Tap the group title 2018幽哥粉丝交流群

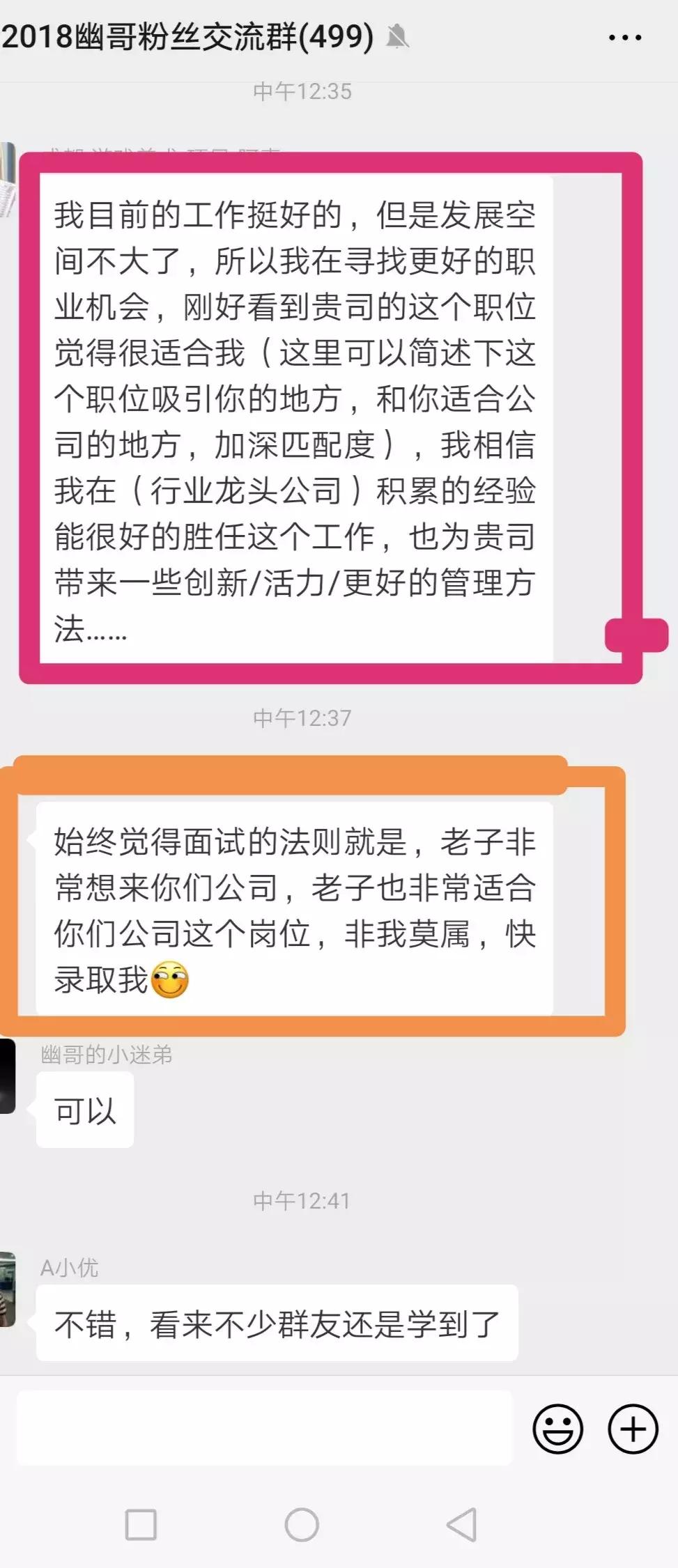188,38
